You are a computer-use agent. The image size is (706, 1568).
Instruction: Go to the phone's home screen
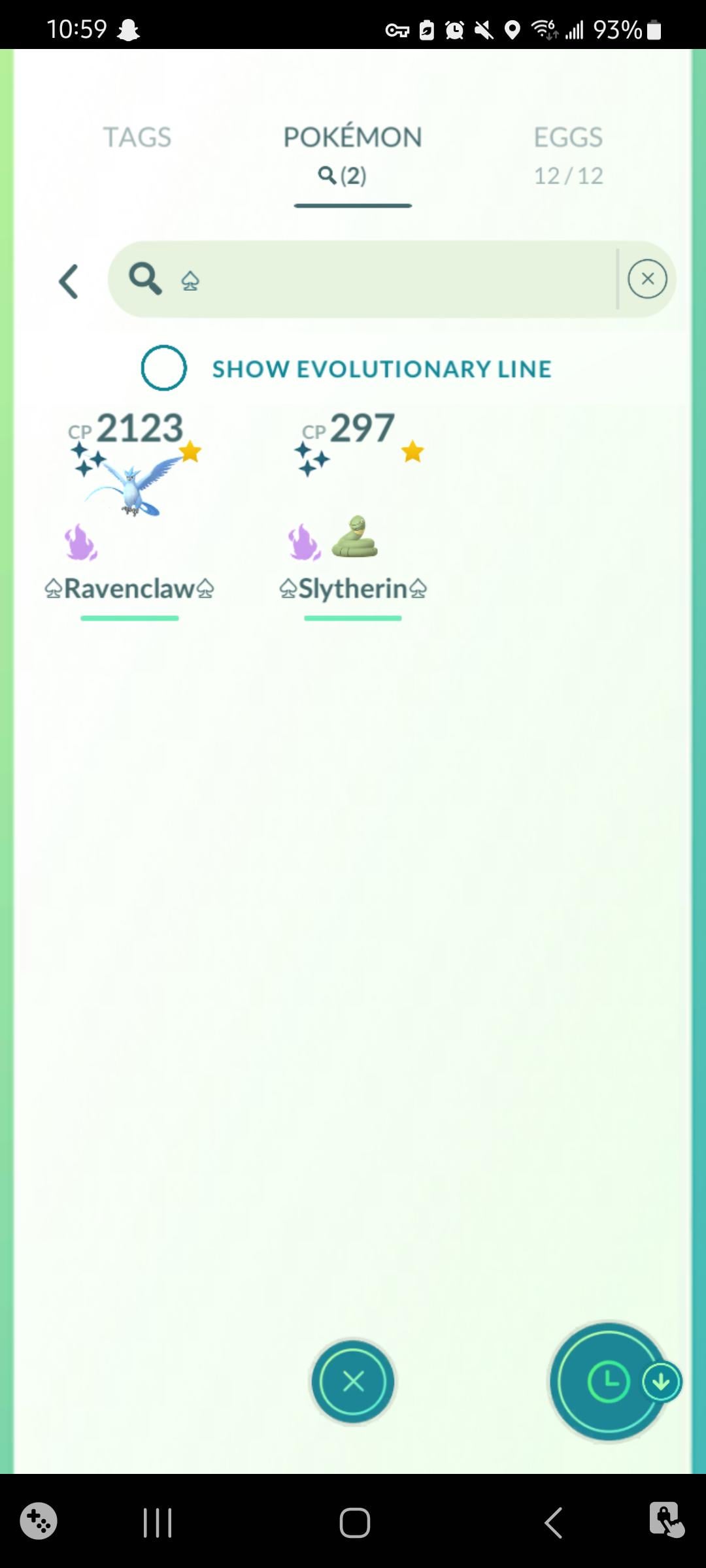354,1522
